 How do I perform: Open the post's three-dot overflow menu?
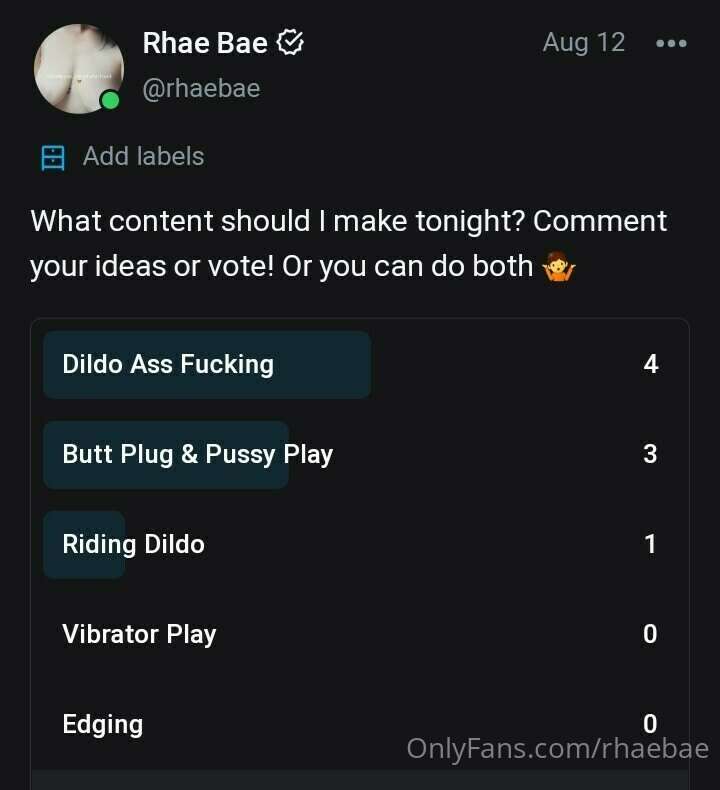pos(670,44)
